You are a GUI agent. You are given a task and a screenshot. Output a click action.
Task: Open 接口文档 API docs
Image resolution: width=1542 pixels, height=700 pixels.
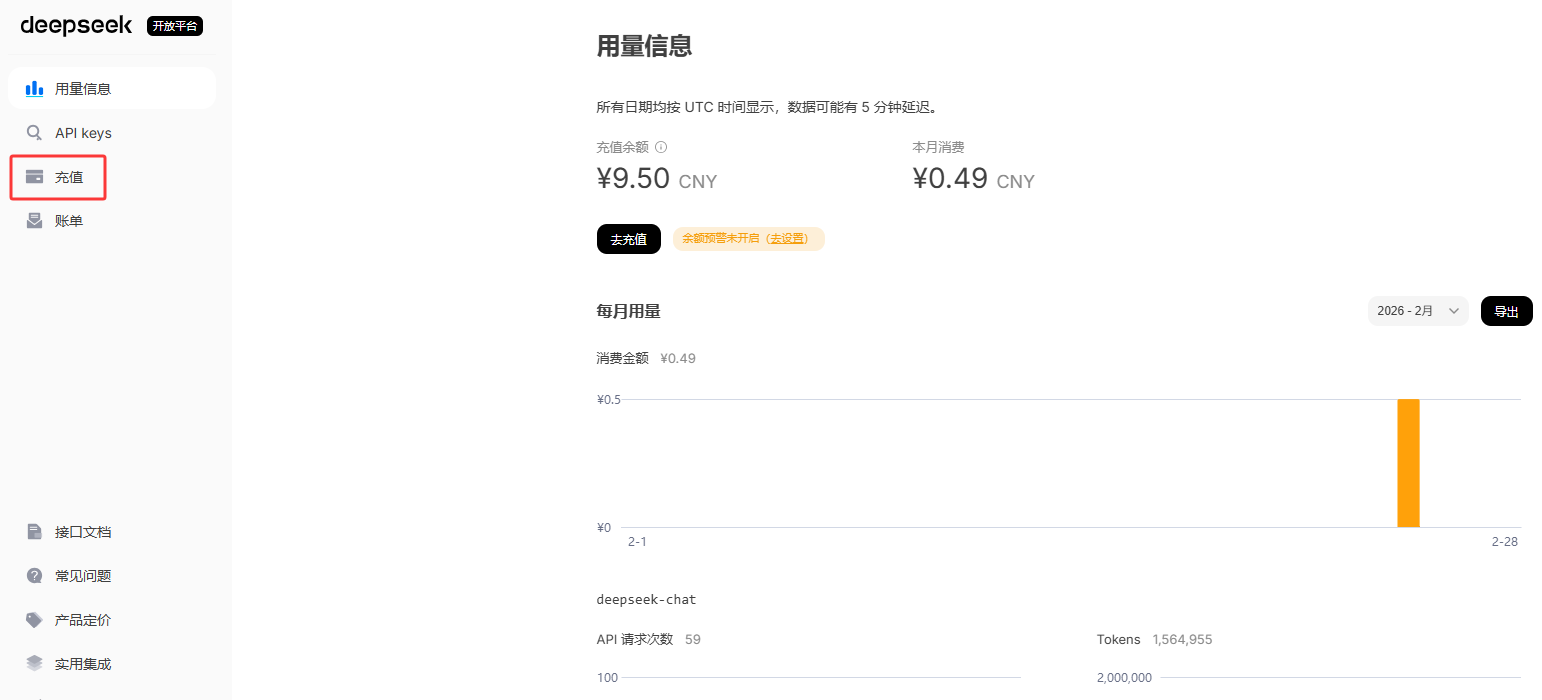point(82,532)
